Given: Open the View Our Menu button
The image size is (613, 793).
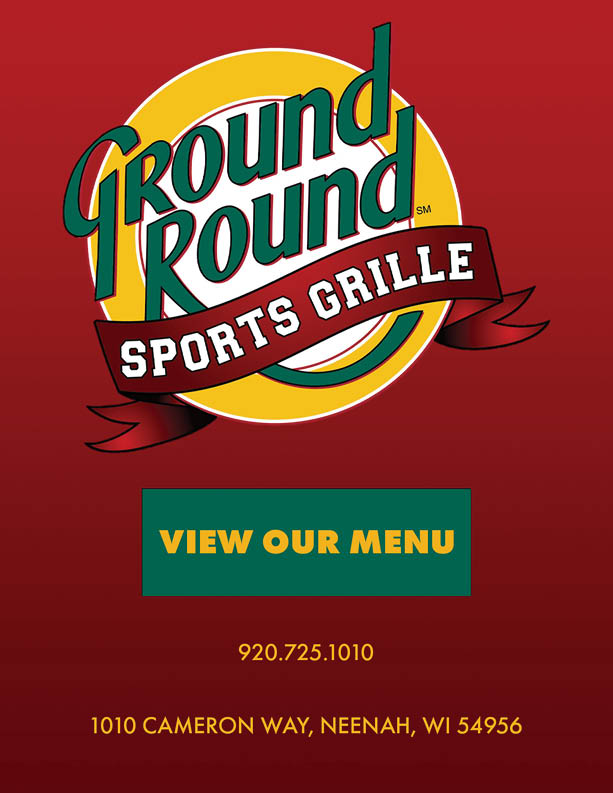Looking at the screenshot, I should pos(306,542).
